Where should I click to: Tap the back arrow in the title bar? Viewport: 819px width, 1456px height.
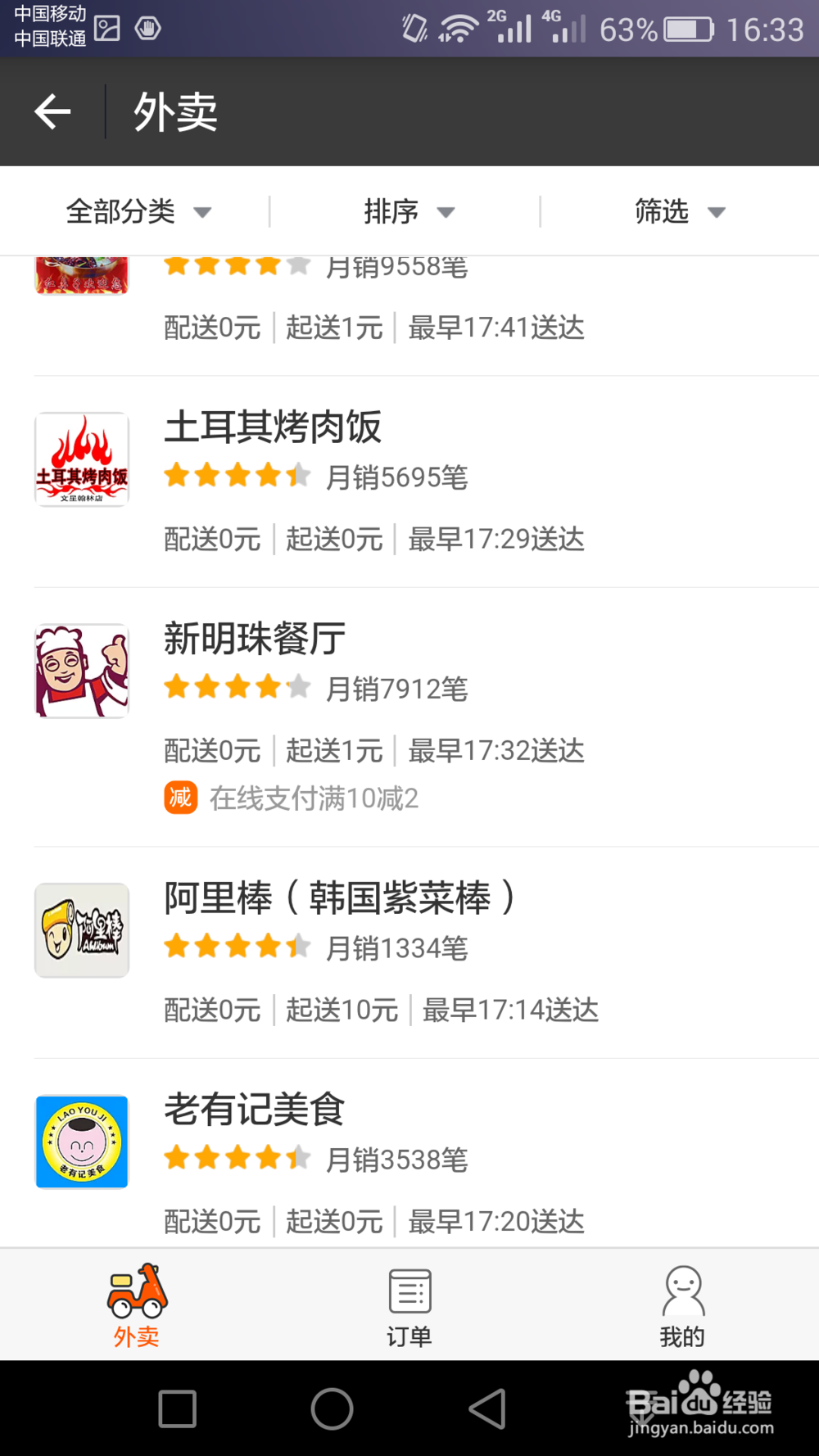[52, 111]
